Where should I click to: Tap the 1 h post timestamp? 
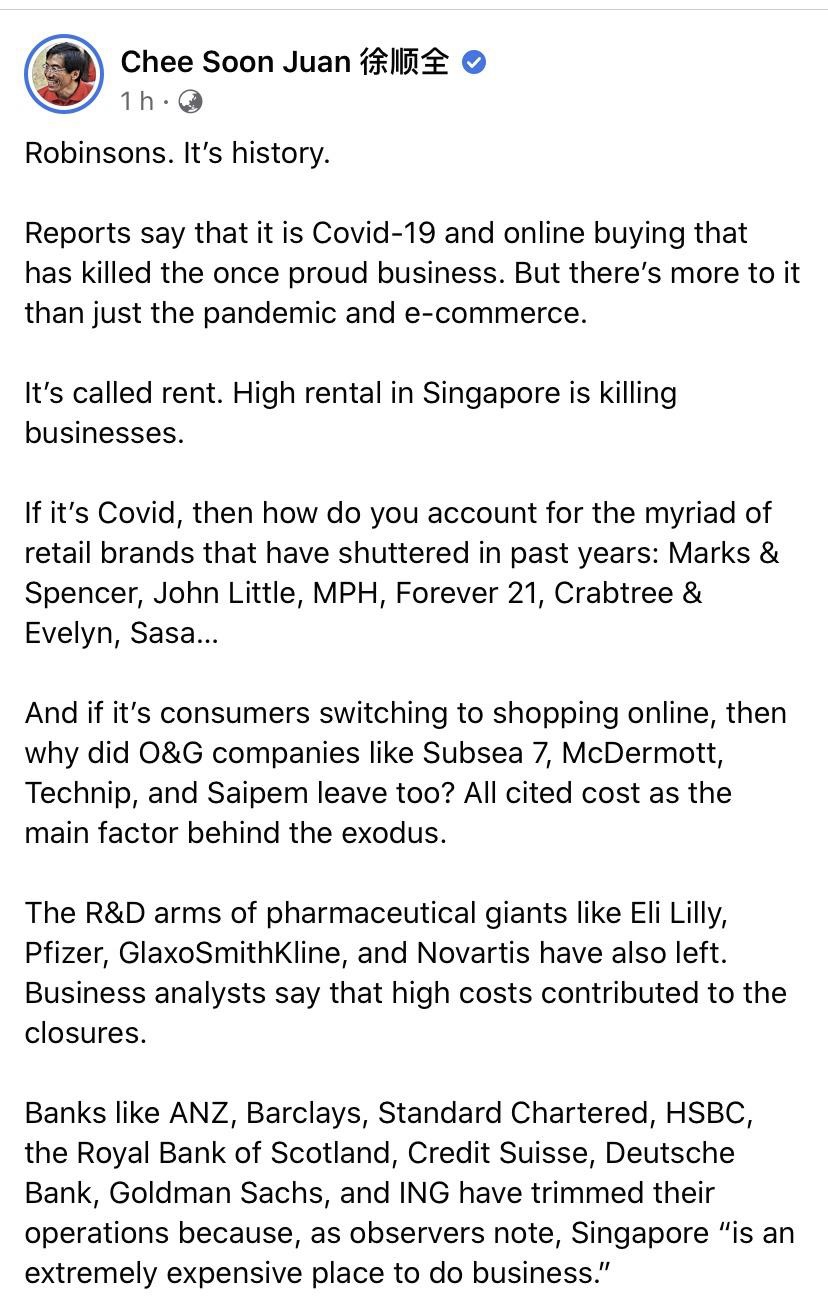[x=137, y=101]
